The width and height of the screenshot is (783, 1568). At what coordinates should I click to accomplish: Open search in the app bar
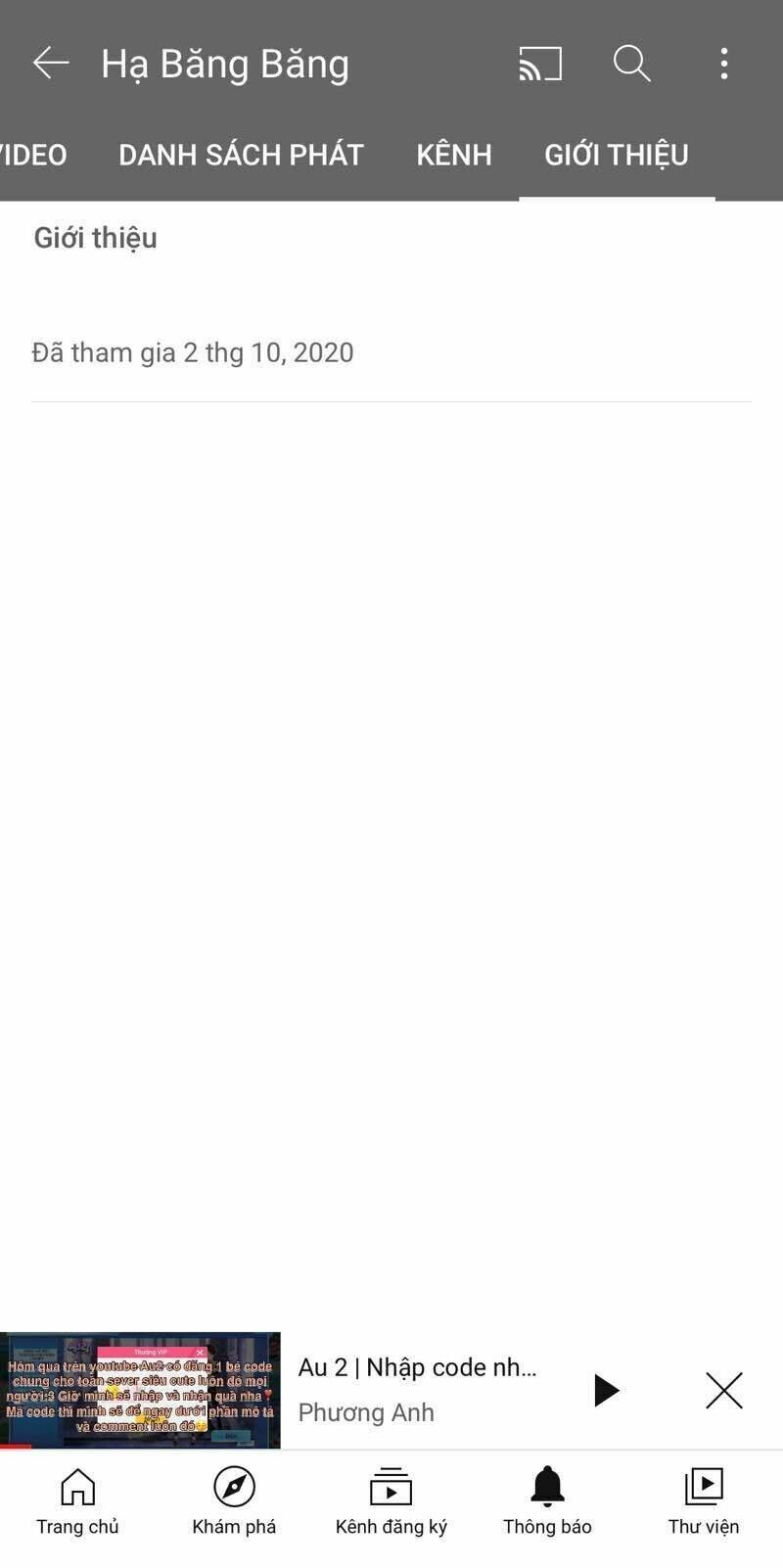(x=631, y=65)
